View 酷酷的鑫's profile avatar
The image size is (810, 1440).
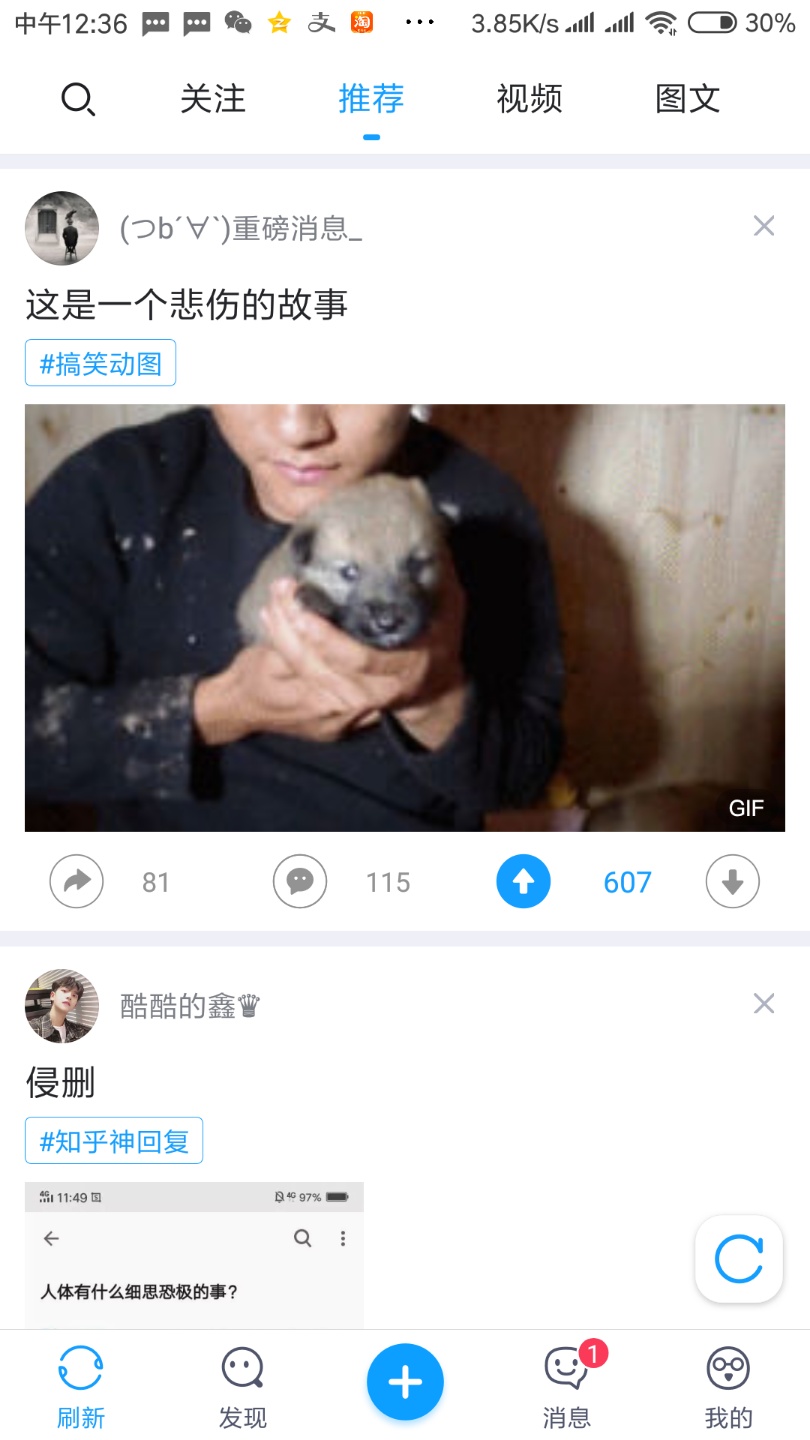tap(62, 1006)
